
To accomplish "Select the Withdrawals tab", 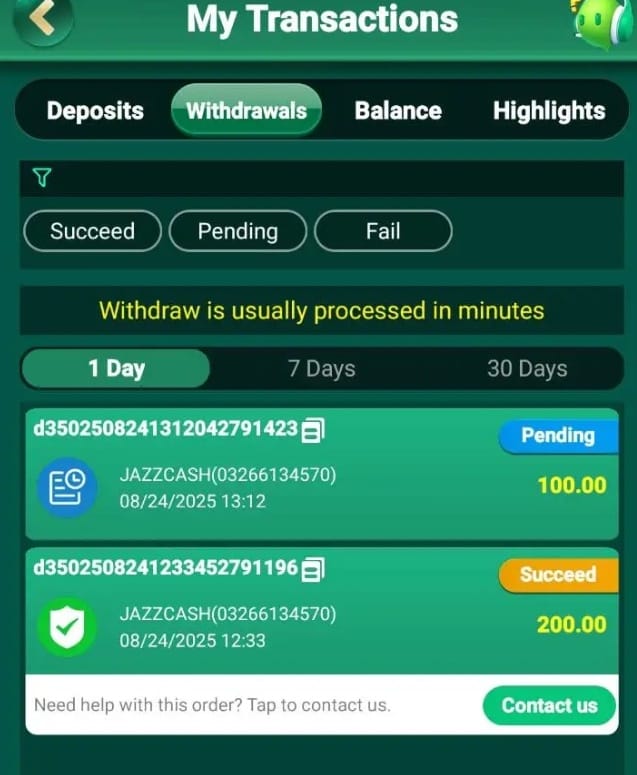I will [246, 110].
